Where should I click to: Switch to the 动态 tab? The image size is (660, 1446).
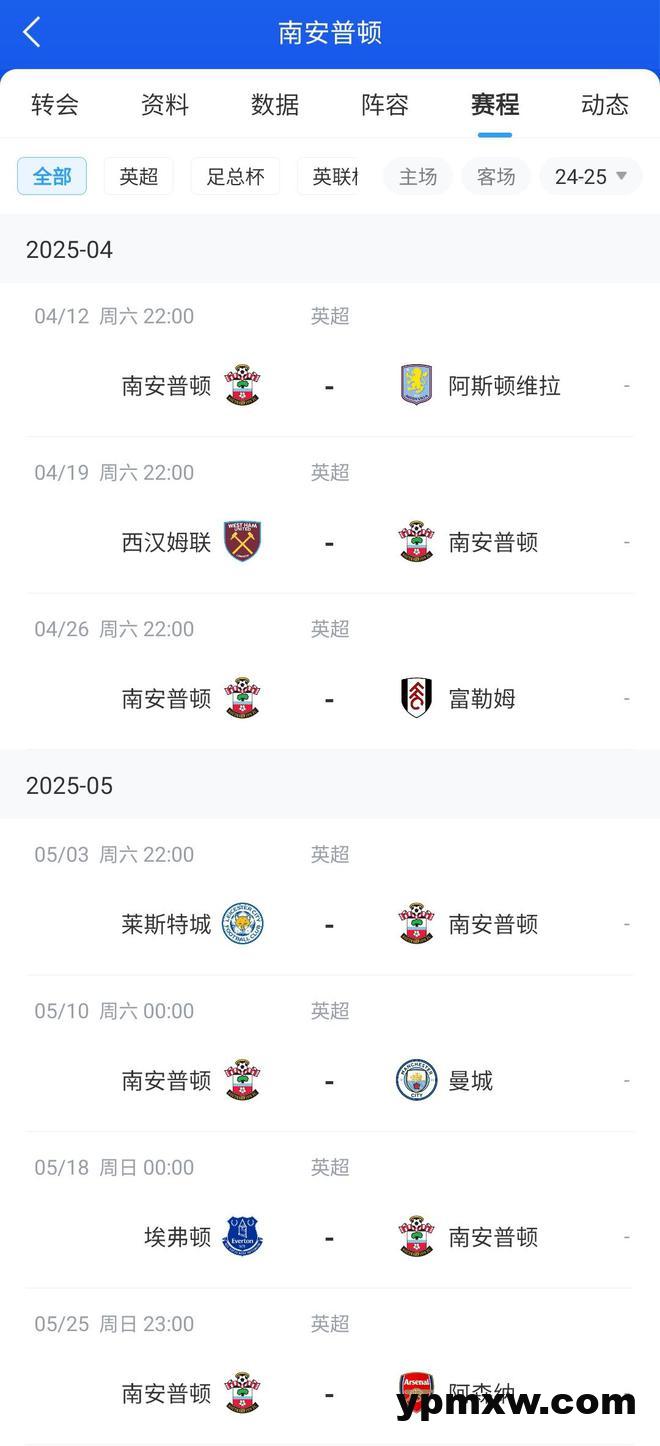(x=605, y=104)
